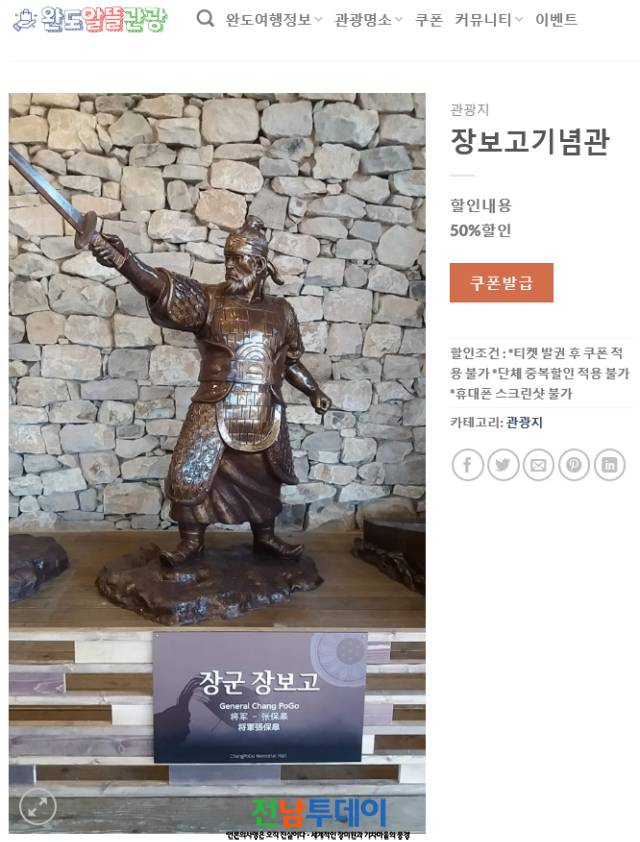
Task: Open the 장보고 statue product image
Action: 217,400
